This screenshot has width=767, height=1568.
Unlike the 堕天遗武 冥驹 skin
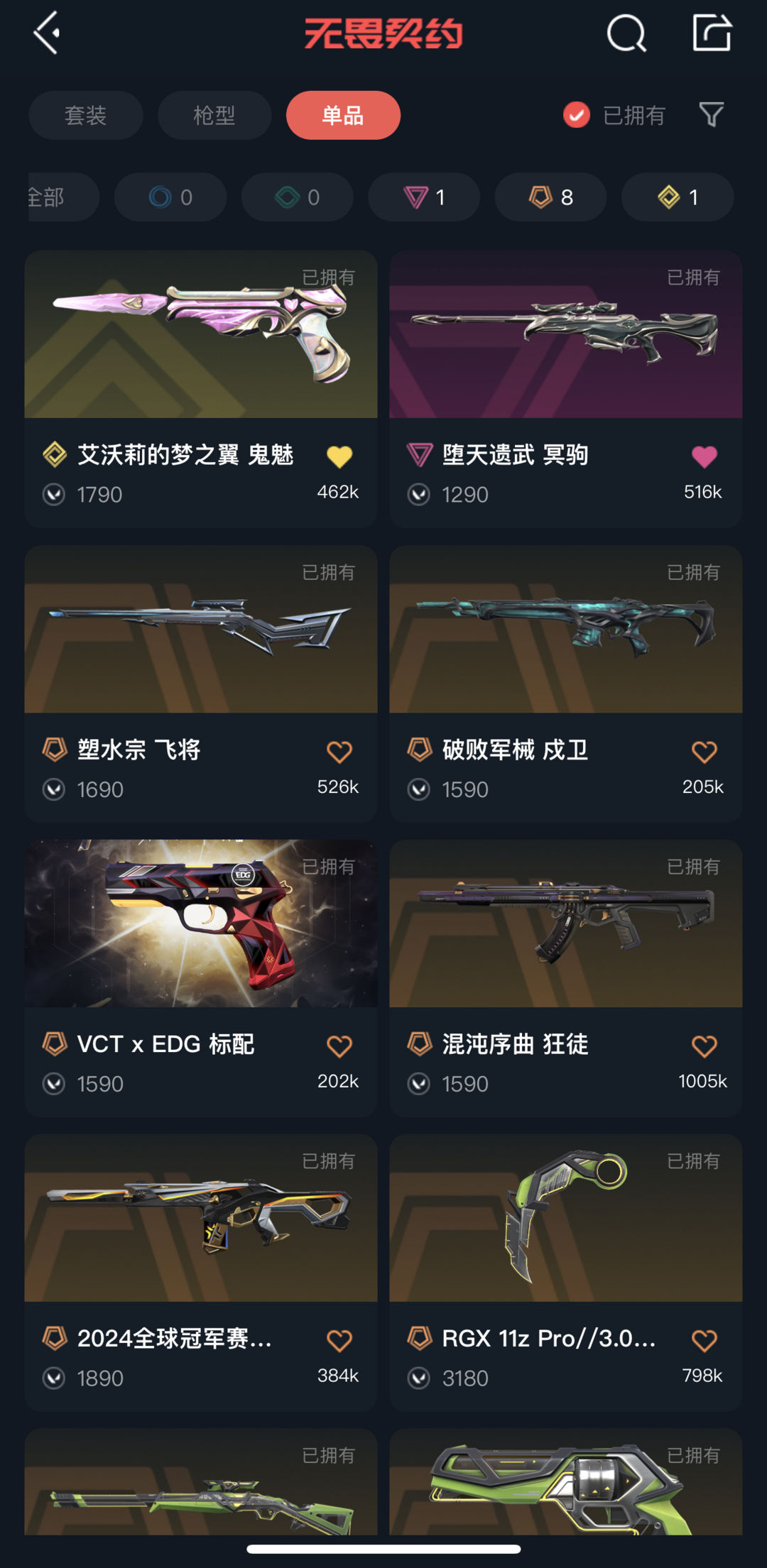pyautogui.click(x=704, y=457)
